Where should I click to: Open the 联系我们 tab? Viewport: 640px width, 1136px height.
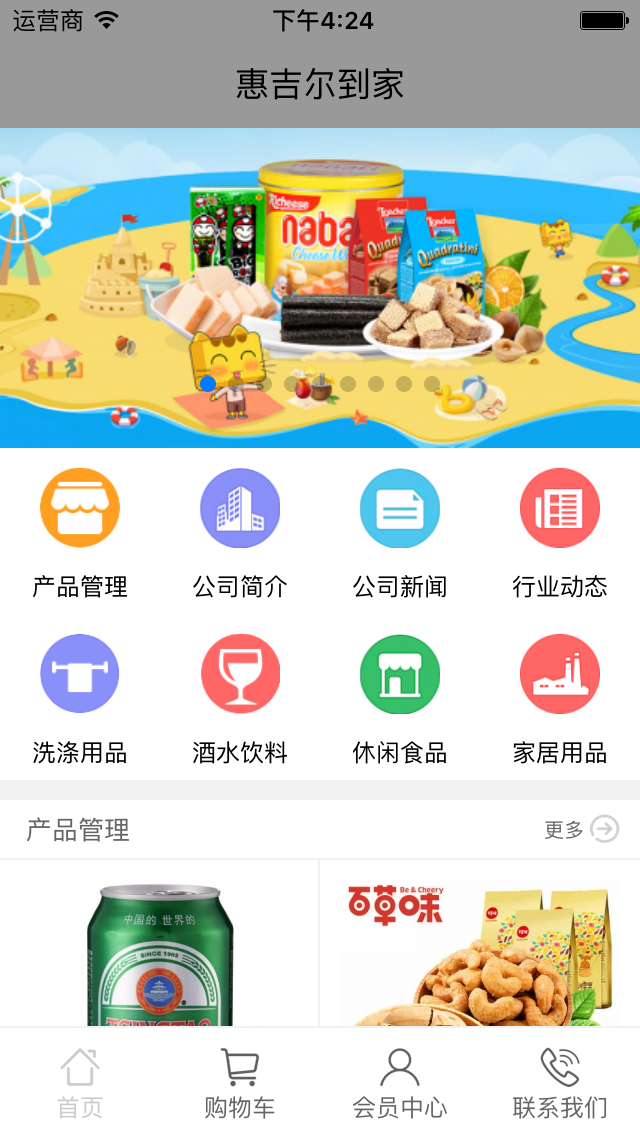tap(560, 1082)
